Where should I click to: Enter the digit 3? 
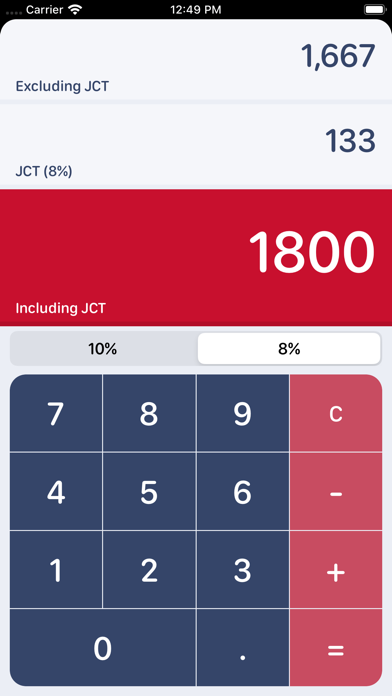point(242,569)
